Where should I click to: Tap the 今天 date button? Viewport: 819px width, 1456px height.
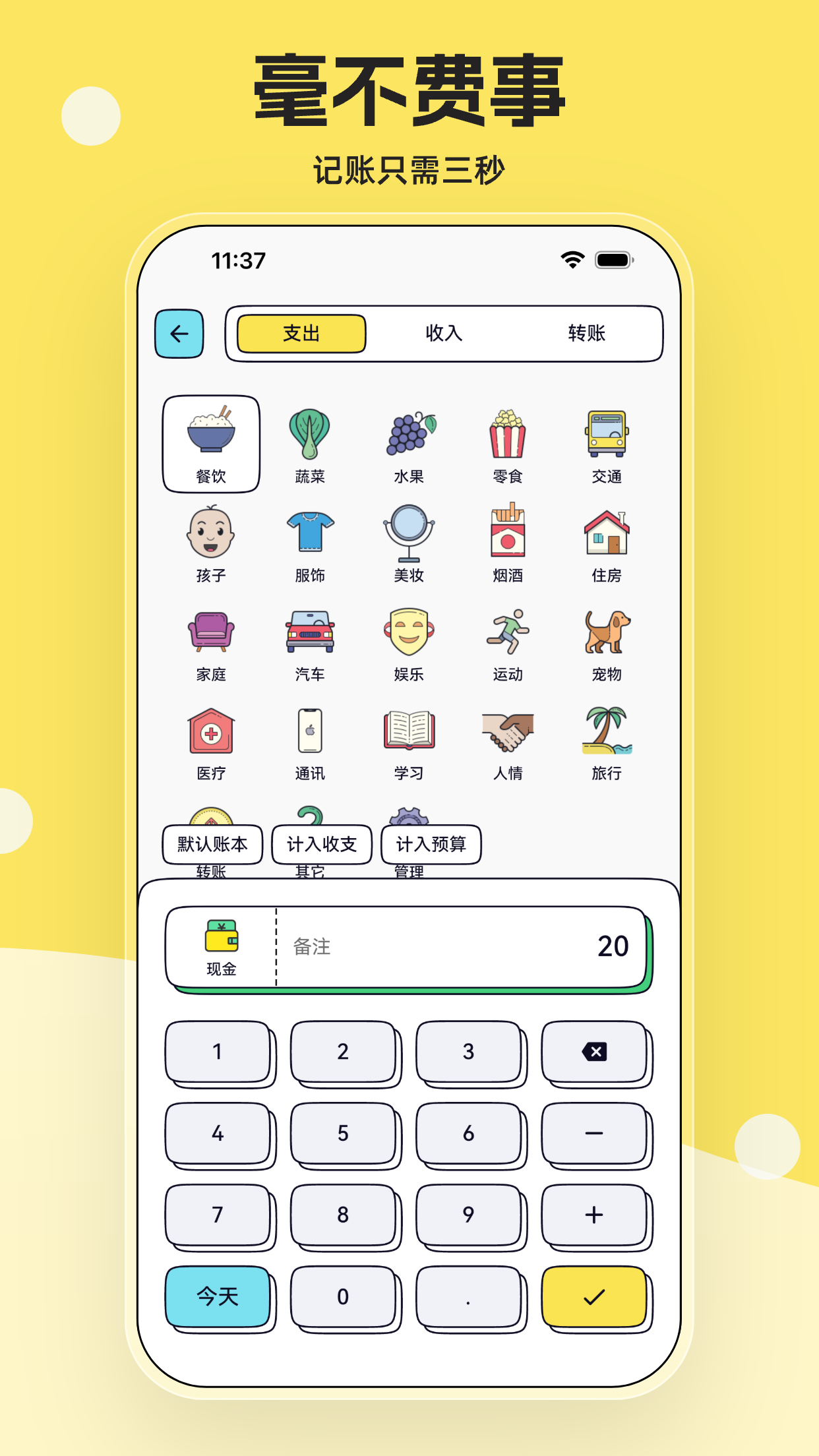[x=216, y=1295]
